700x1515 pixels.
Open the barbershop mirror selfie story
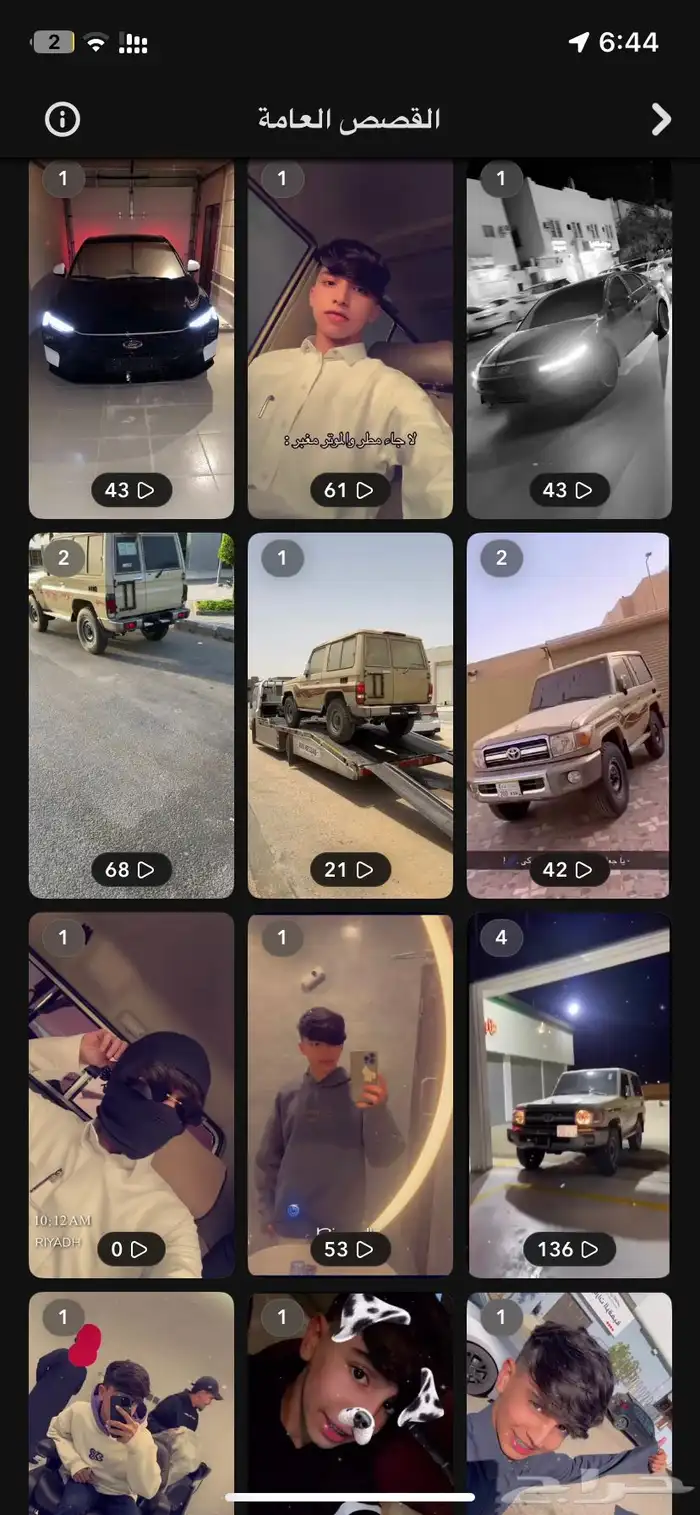click(x=131, y=1400)
